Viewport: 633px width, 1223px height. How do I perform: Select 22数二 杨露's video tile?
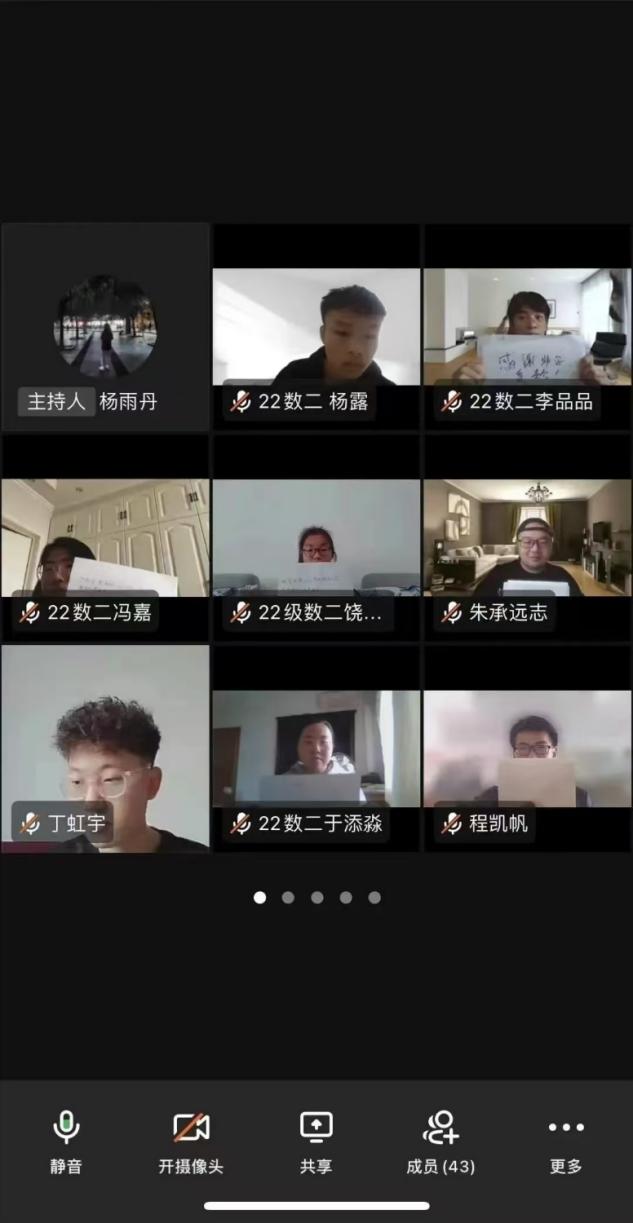point(316,327)
